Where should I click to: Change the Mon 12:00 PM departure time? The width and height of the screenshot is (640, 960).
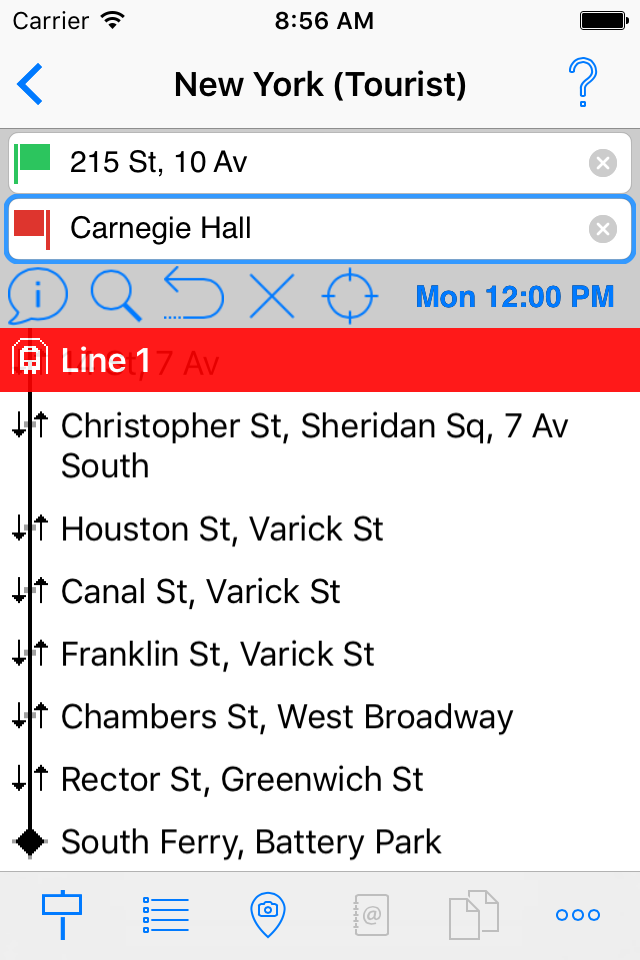click(x=514, y=296)
